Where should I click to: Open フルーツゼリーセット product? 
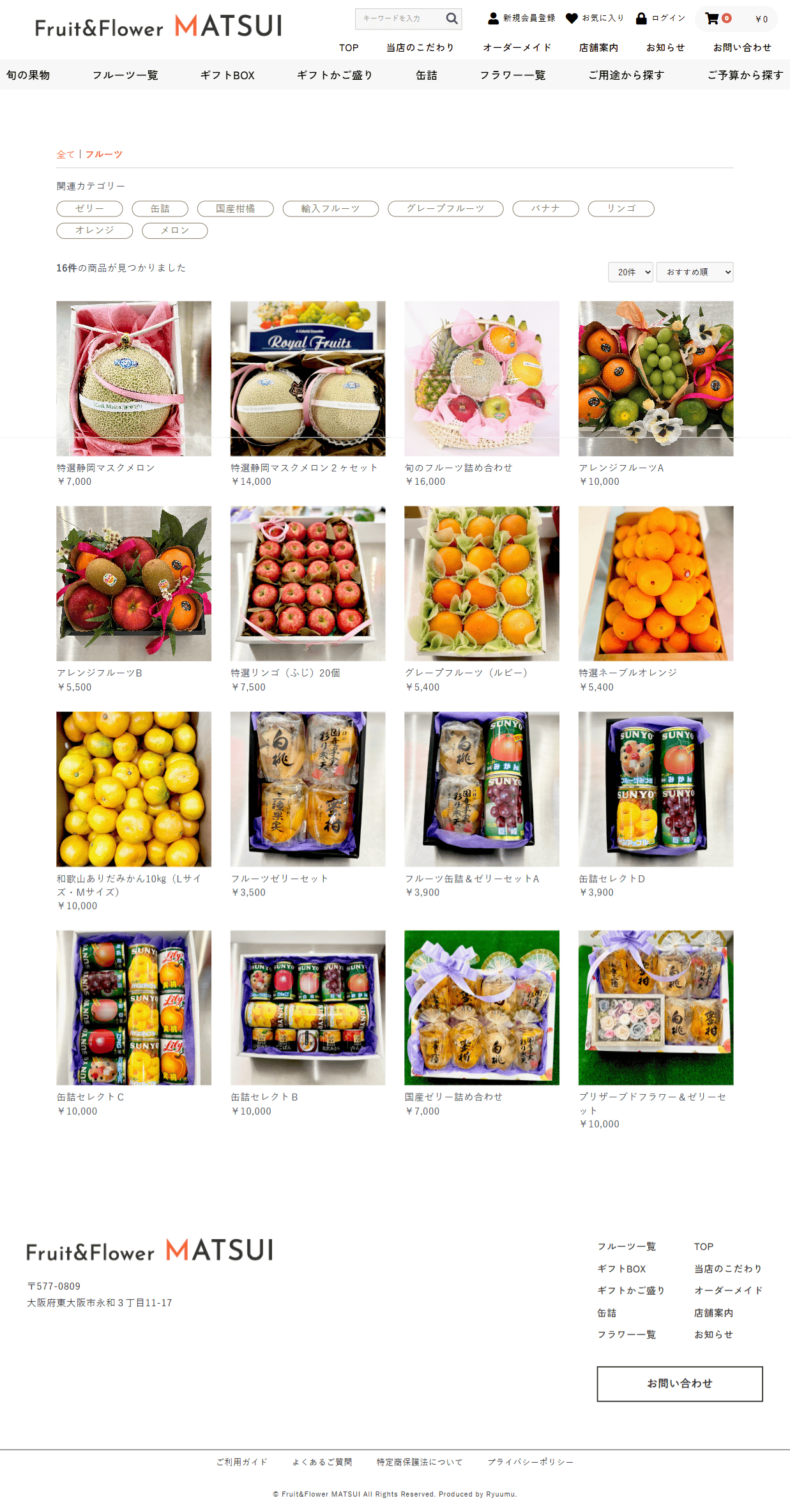point(308,790)
